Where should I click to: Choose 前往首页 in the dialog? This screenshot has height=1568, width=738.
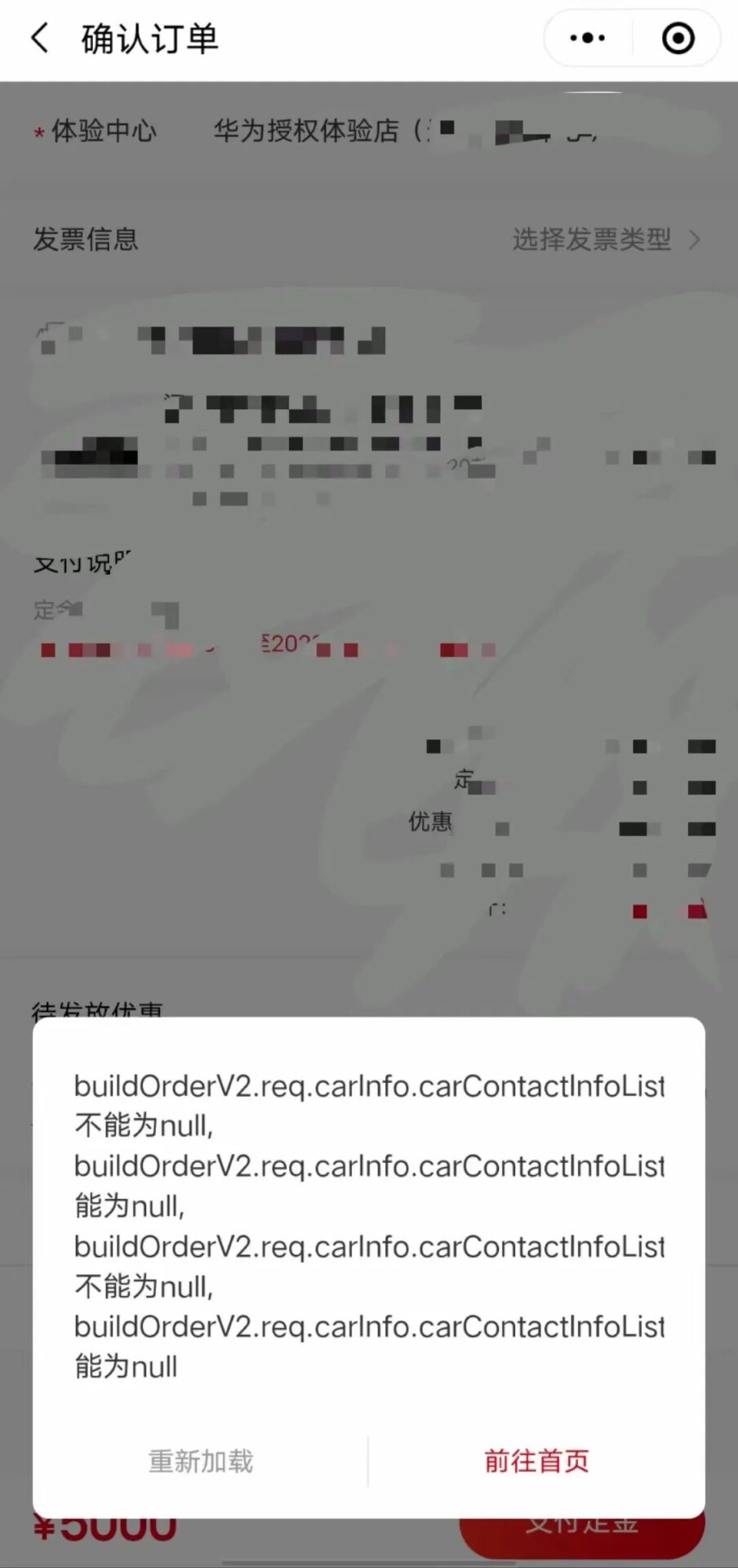tap(536, 1461)
